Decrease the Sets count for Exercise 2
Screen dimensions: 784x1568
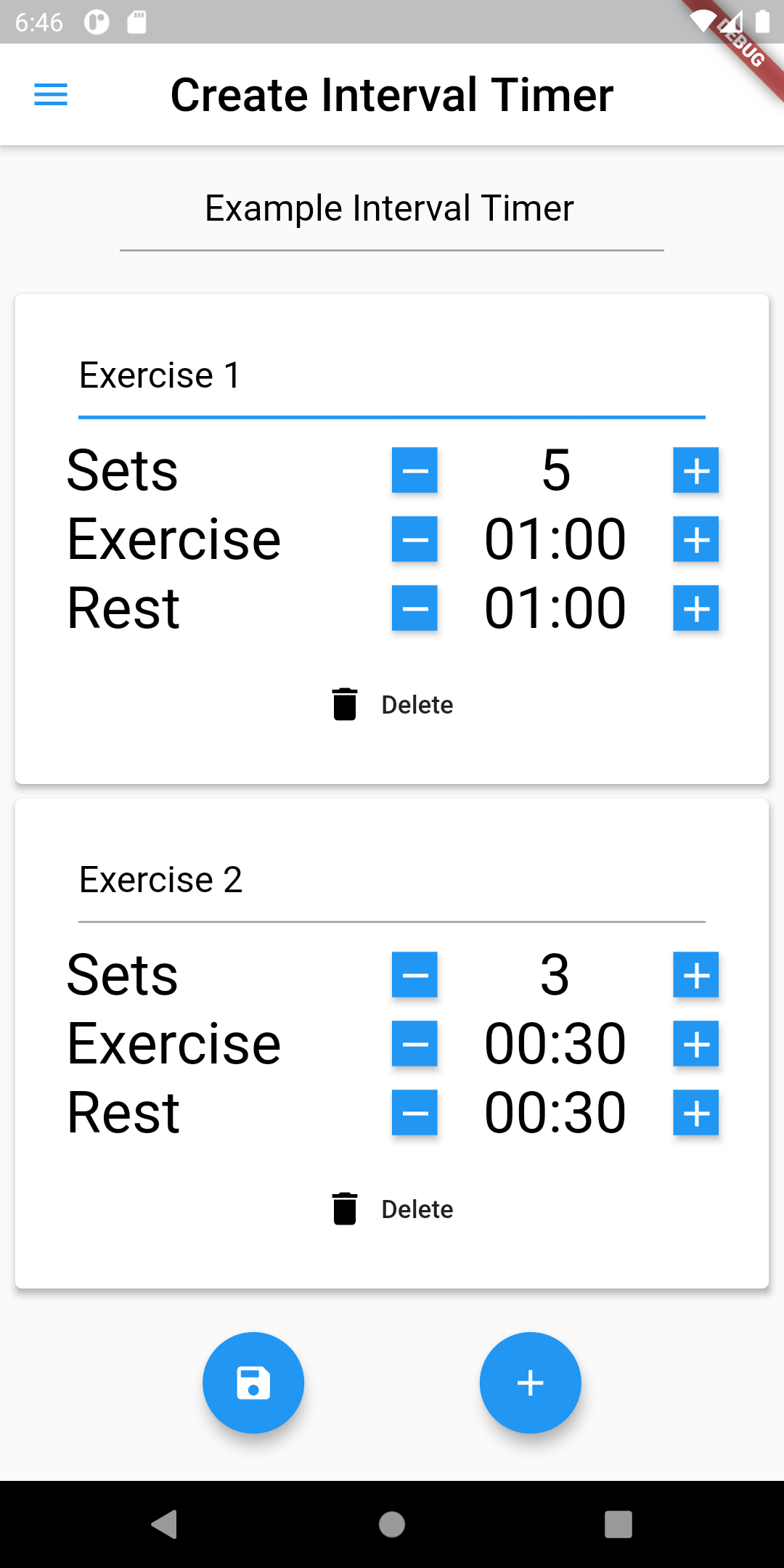tap(415, 975)
